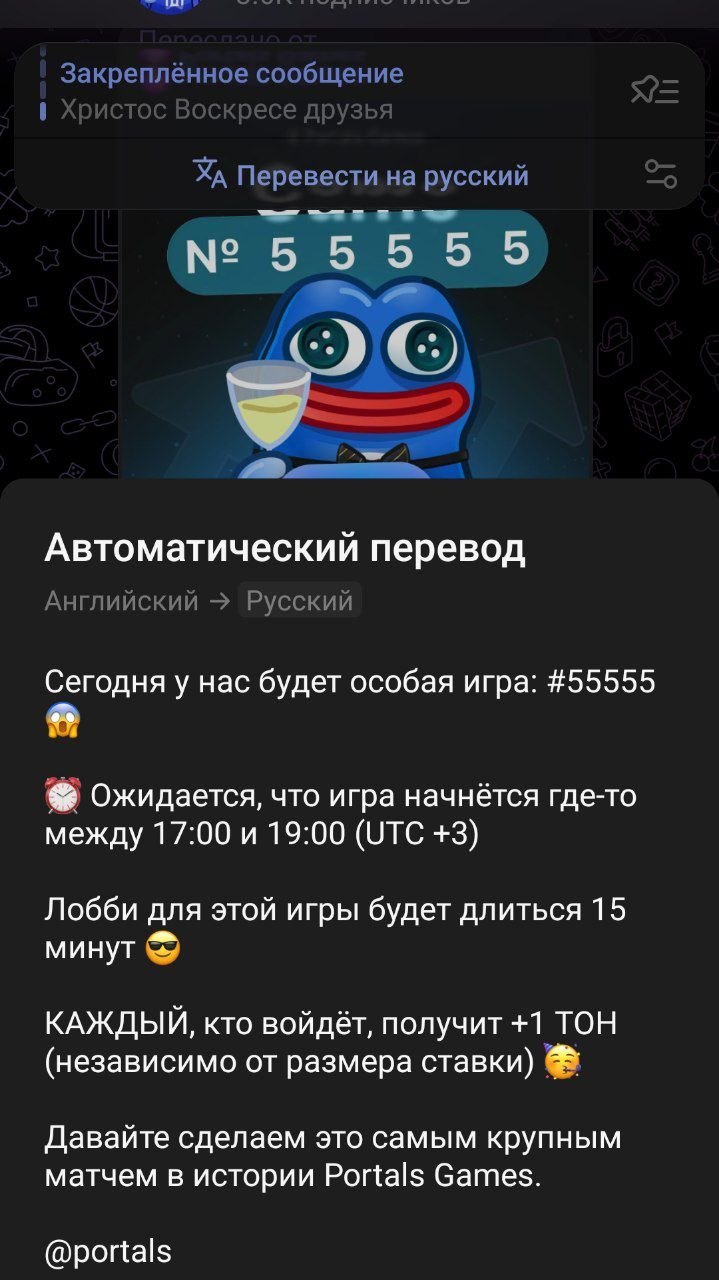
Task: Open the pinned messages list icon
Action: coord(655,91)
